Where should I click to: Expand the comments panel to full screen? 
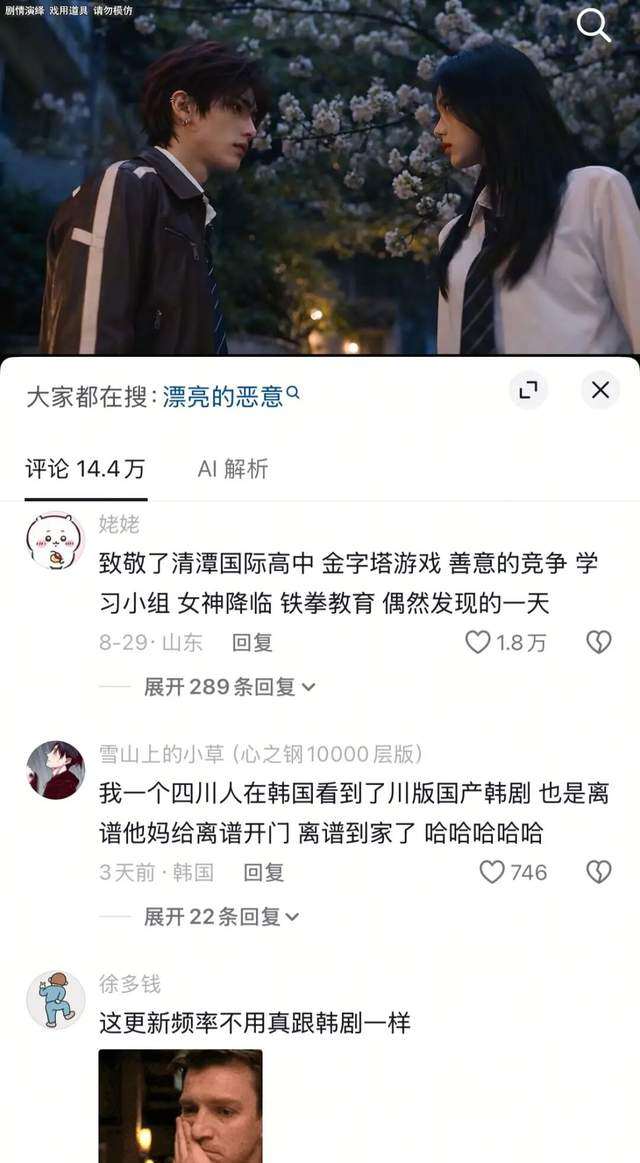point(528,390)
